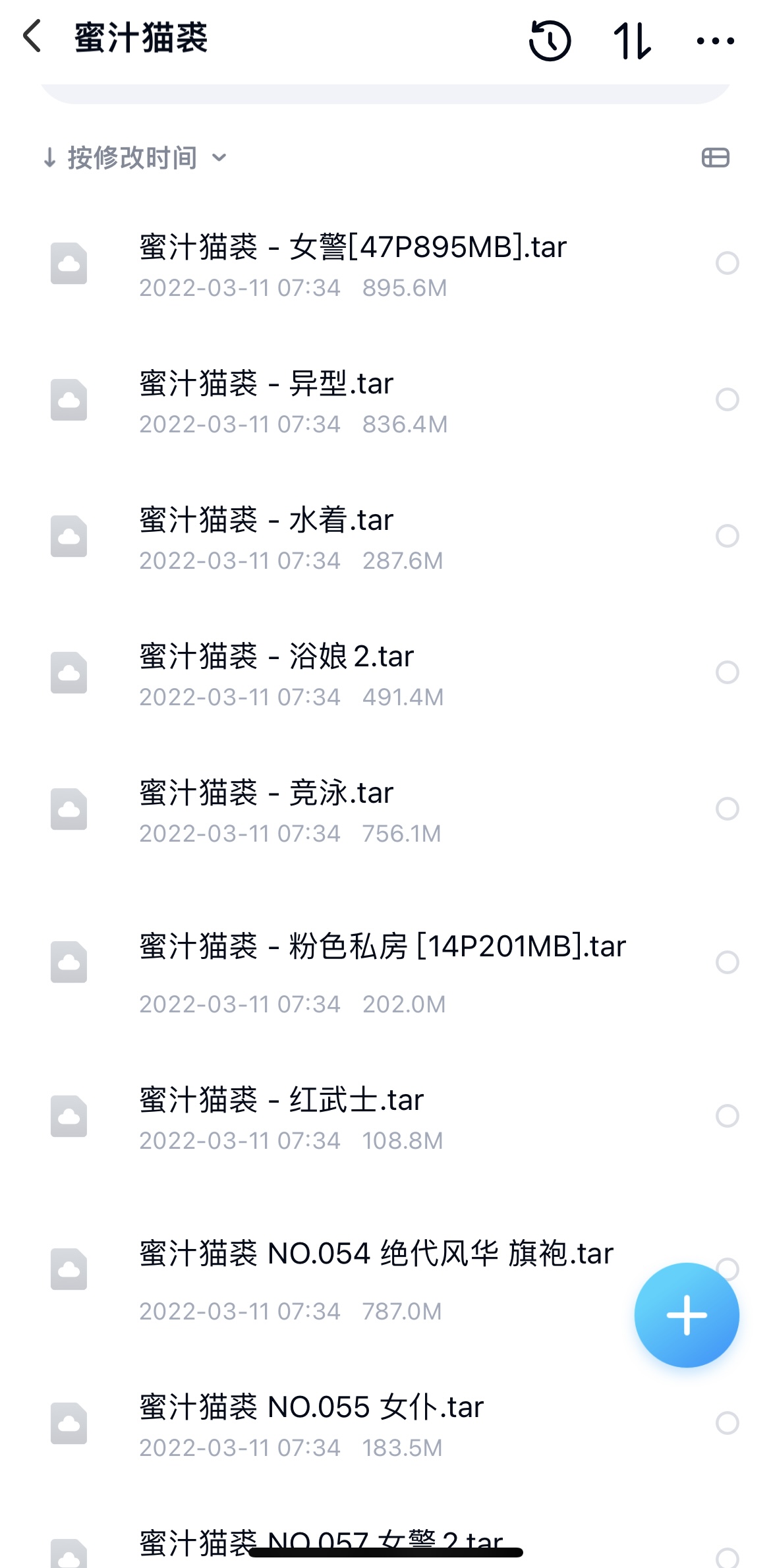Open the 竞泳.tar file

point(385,809)
